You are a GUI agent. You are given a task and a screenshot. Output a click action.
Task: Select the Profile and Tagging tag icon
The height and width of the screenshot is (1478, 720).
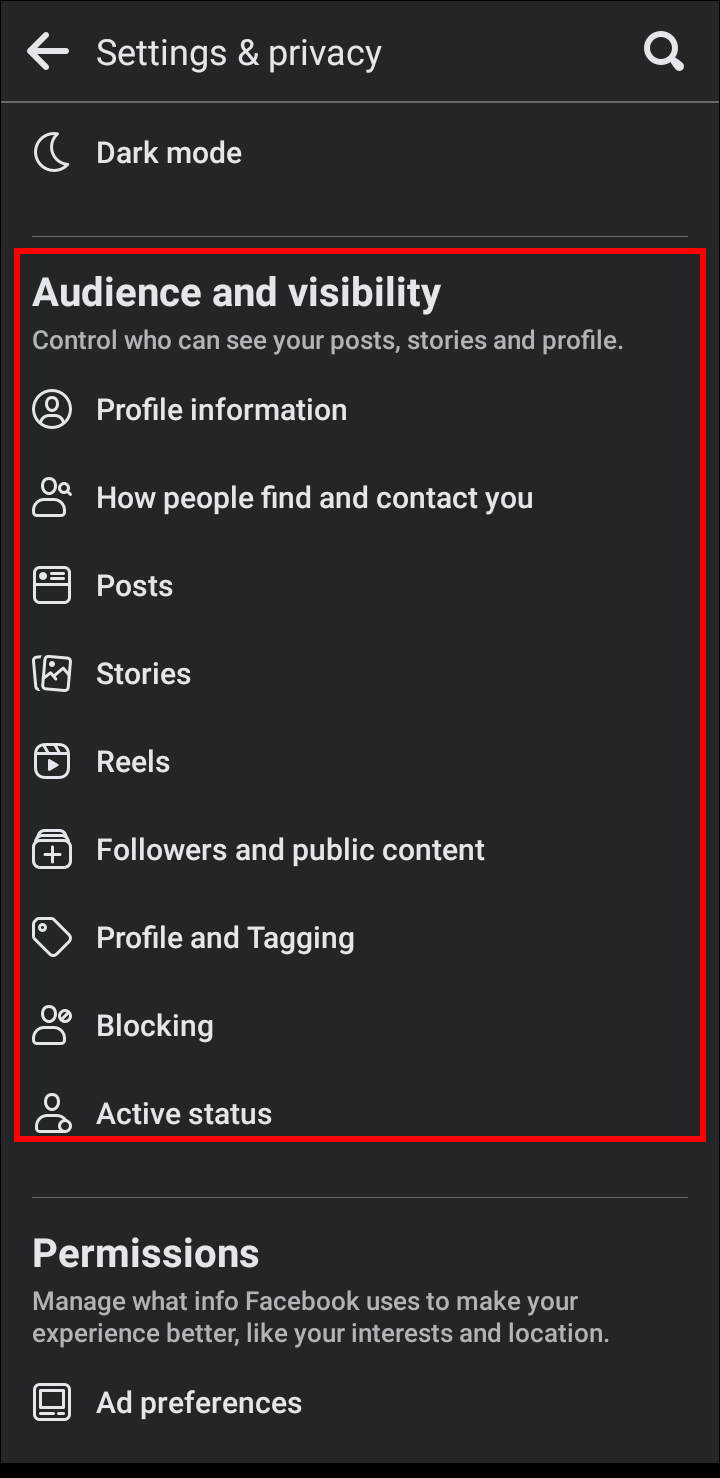[51, 937]
